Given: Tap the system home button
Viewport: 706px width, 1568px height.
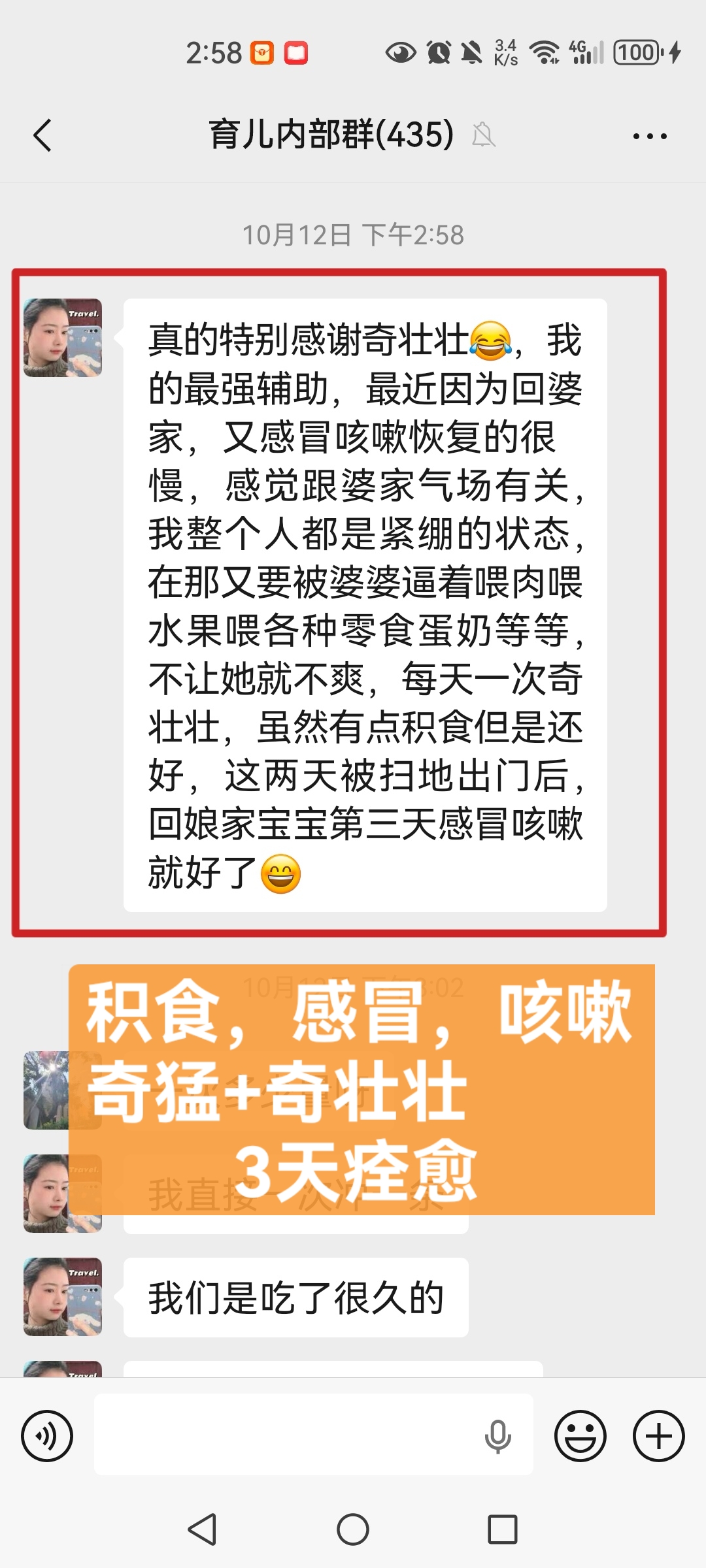Looking at the screenshot, I should click(353, 1529).
